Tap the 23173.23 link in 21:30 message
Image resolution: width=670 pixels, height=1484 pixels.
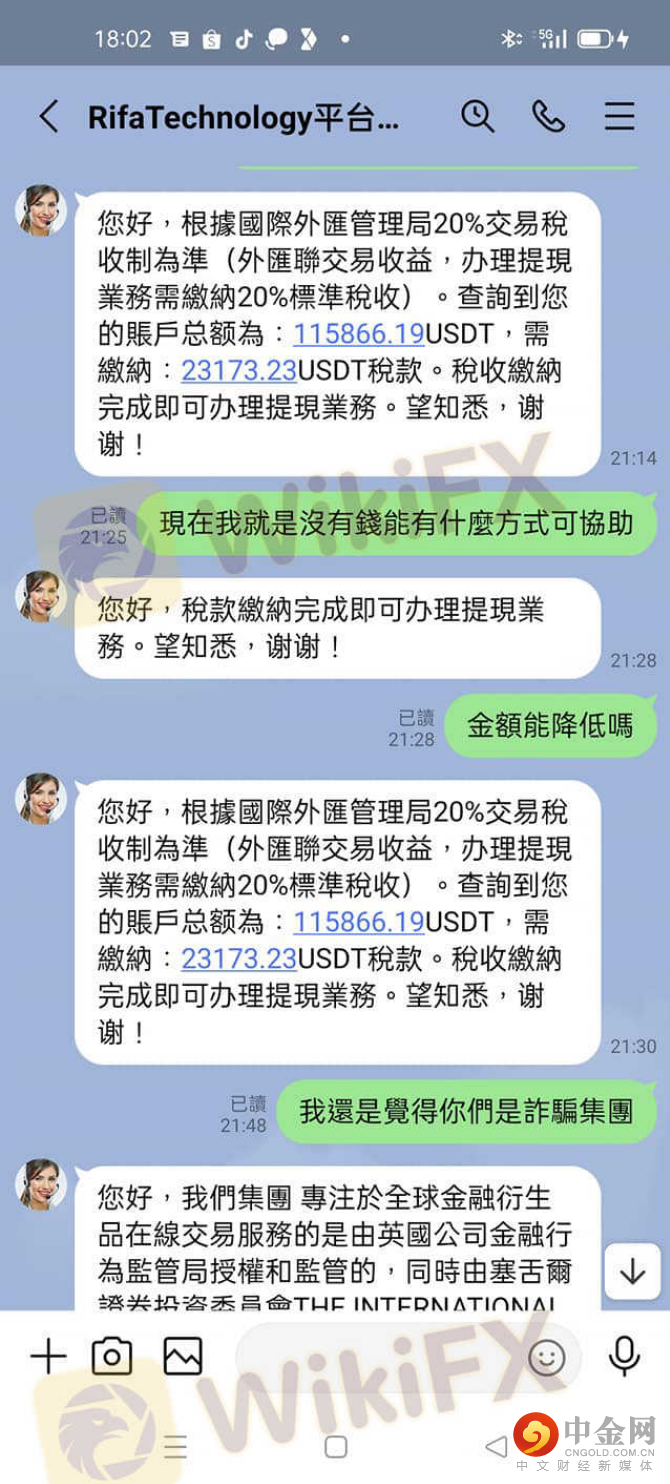click(x=239, y=958)
